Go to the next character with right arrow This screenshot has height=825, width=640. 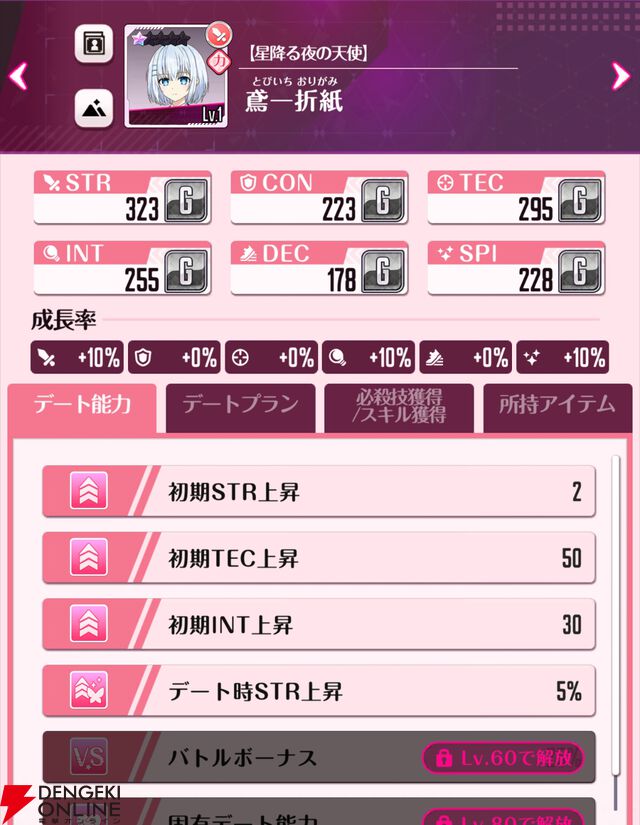[621, 76]
